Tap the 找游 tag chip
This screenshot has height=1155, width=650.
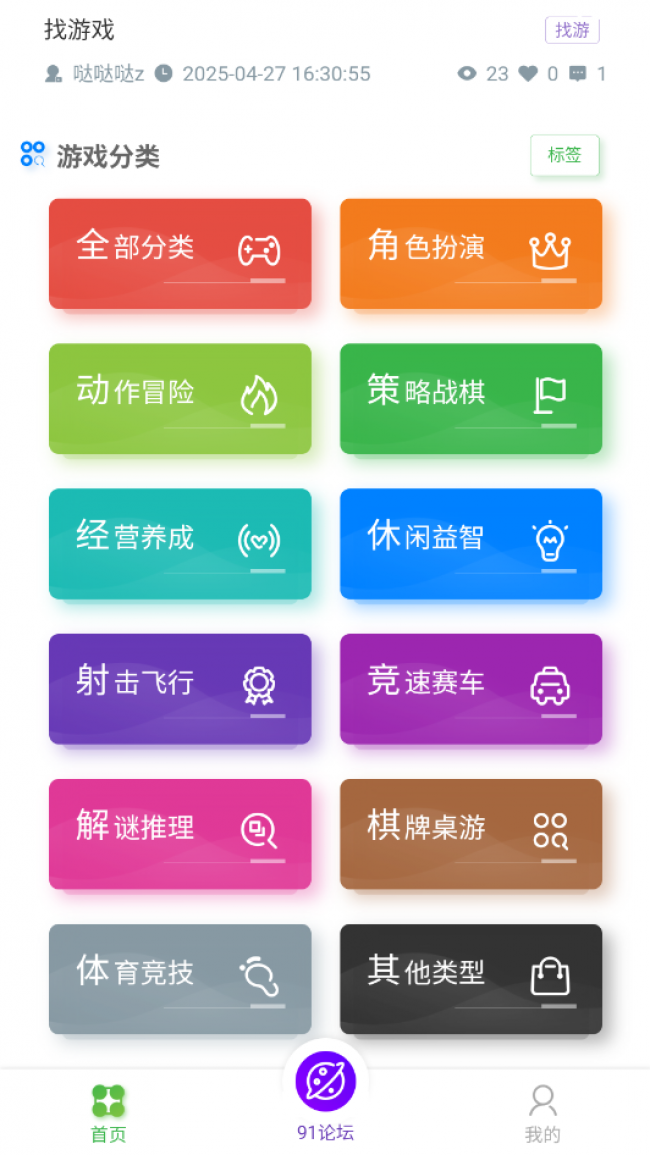(x=572, y=30)
